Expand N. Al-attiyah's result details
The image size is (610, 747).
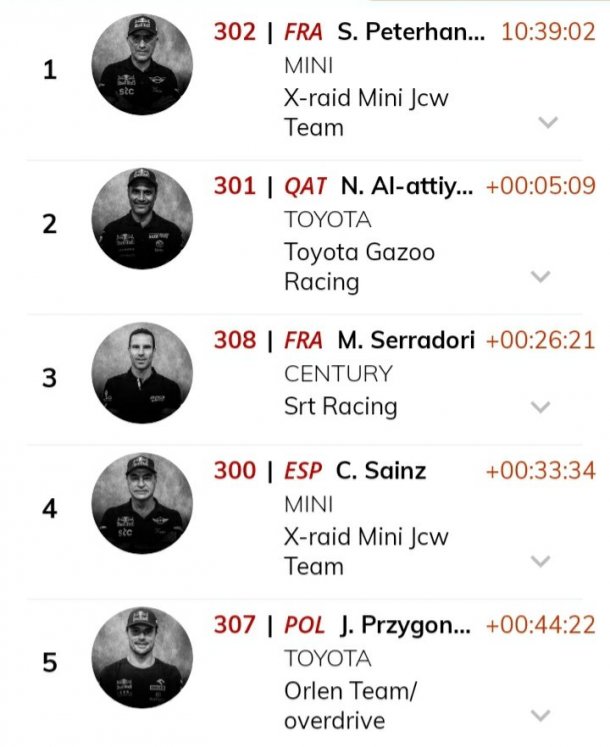pyautogui.click(x=541, y=277)
